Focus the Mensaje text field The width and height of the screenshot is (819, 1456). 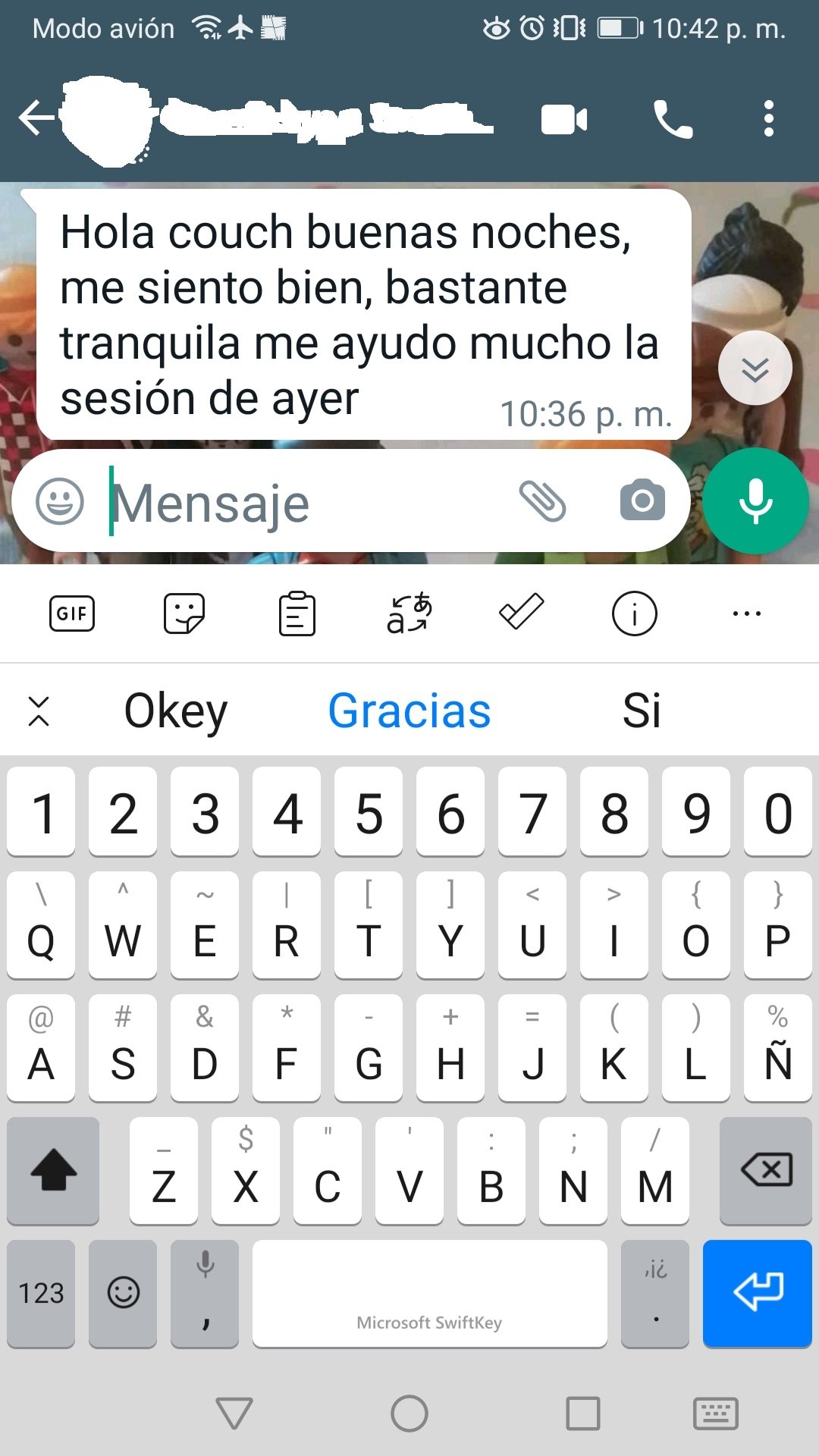pos(303,503)
